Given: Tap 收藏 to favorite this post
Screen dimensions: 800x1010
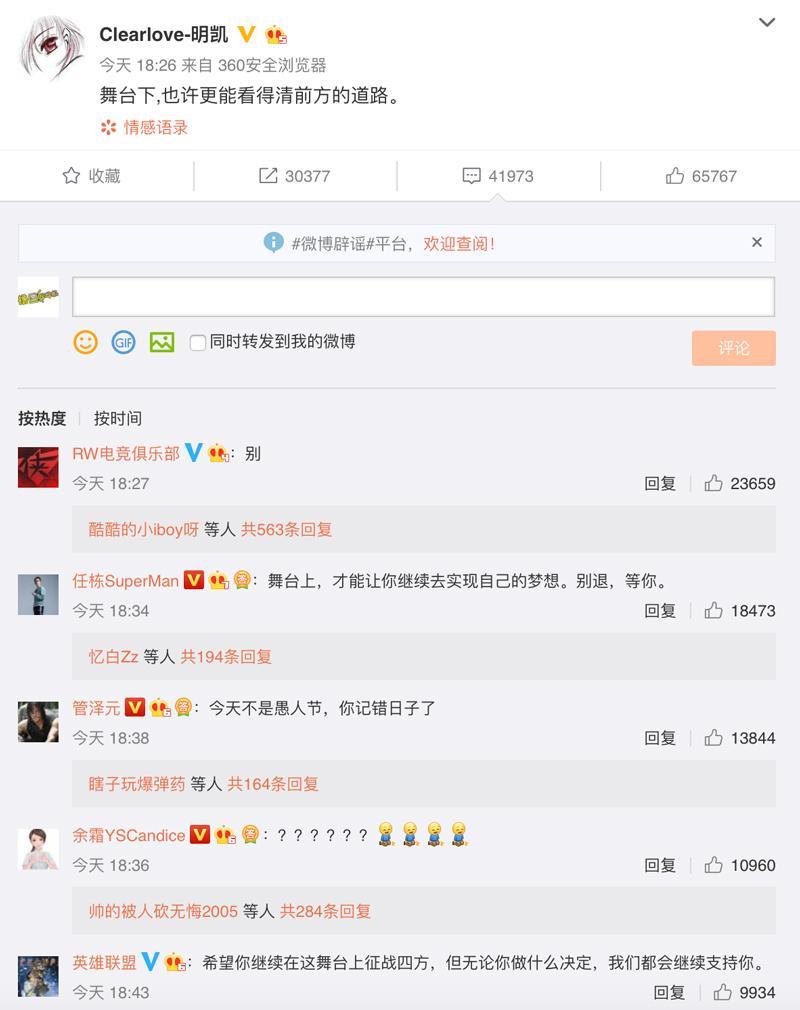Looking at the screenshot, I should click(92, 176).
